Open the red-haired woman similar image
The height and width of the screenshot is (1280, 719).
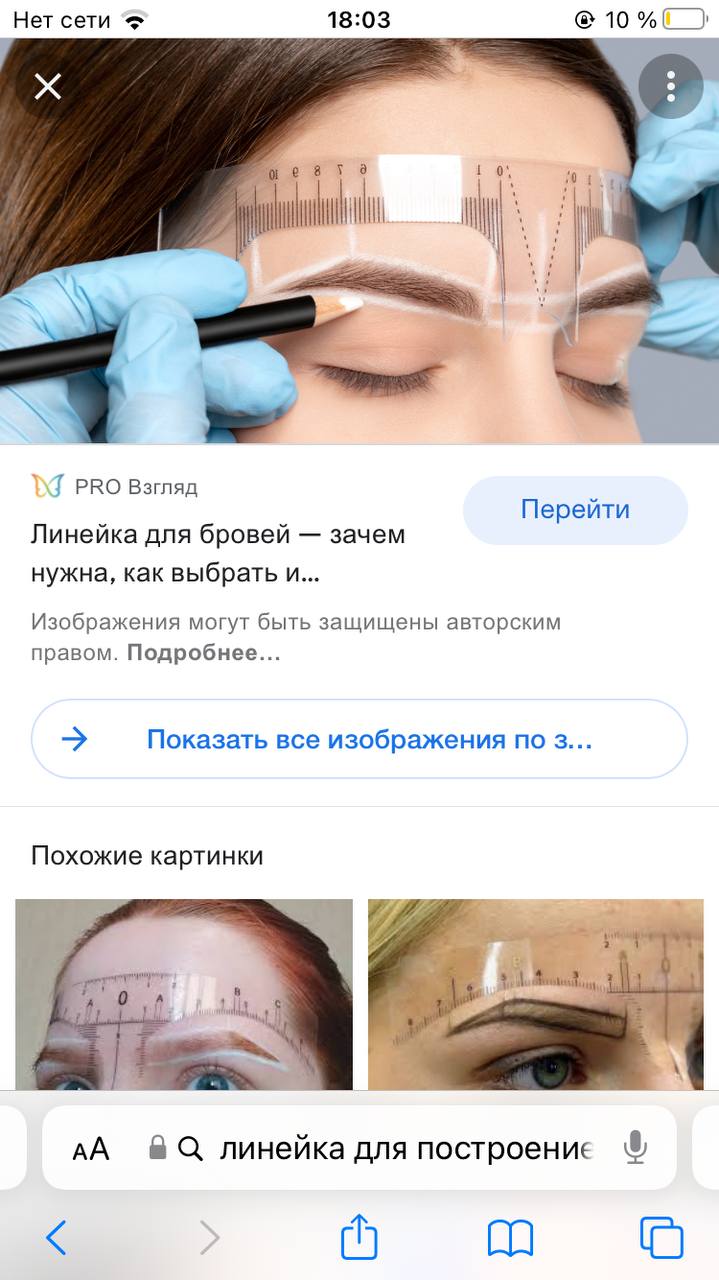184,994
